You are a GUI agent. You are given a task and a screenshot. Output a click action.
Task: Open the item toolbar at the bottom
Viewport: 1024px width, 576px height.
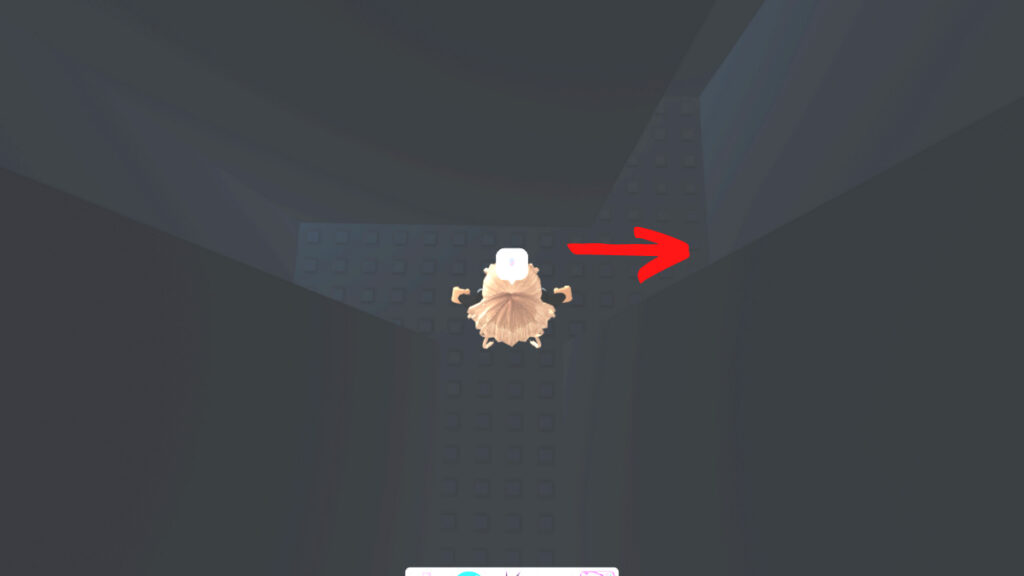(511, 571)
